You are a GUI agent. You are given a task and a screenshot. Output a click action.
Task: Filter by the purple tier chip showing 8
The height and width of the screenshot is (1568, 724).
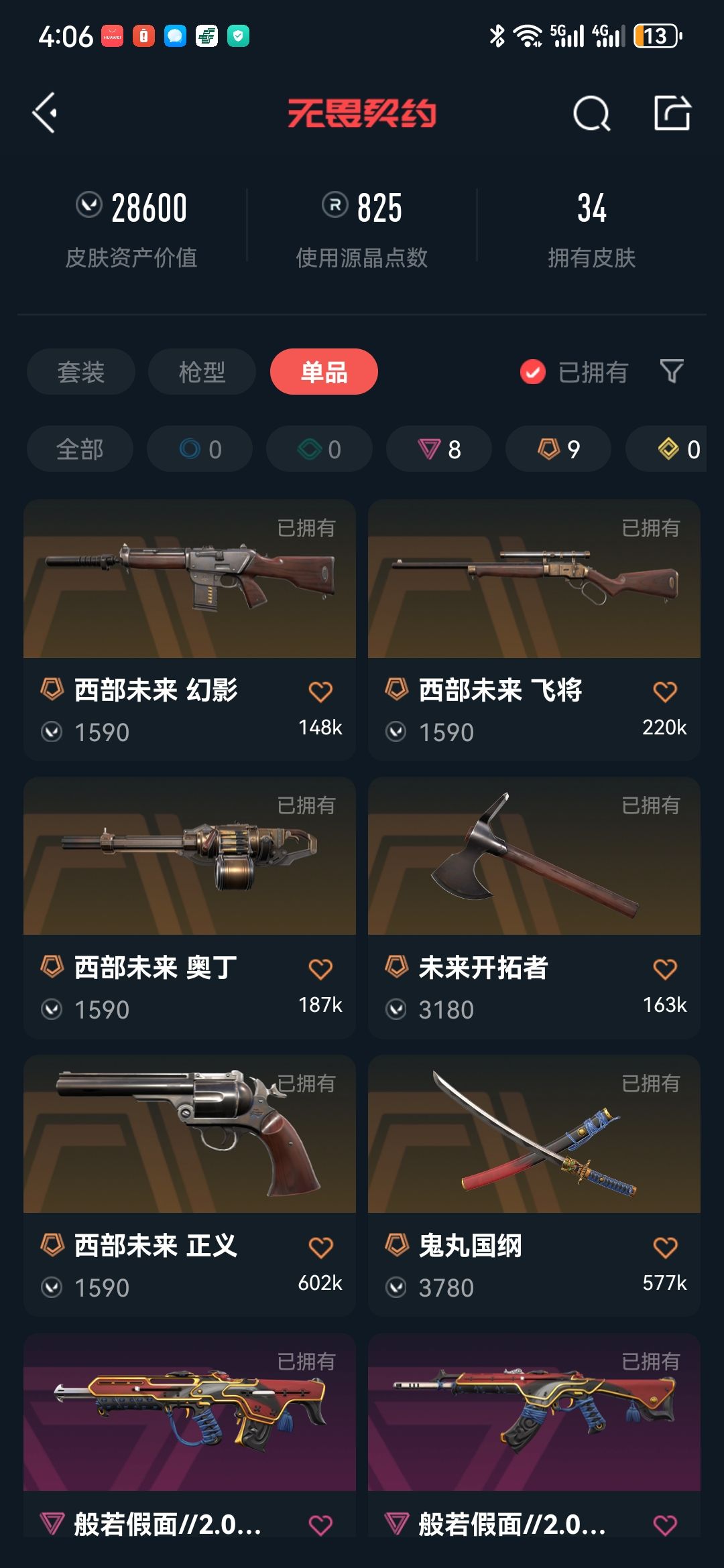[x=439, y=449]
